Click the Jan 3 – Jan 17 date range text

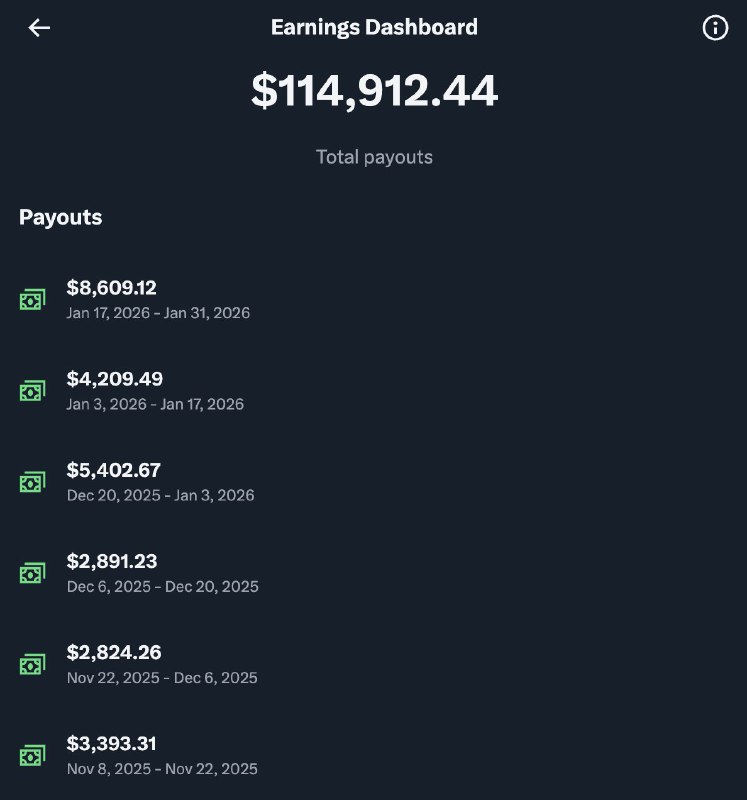(155, 404)
